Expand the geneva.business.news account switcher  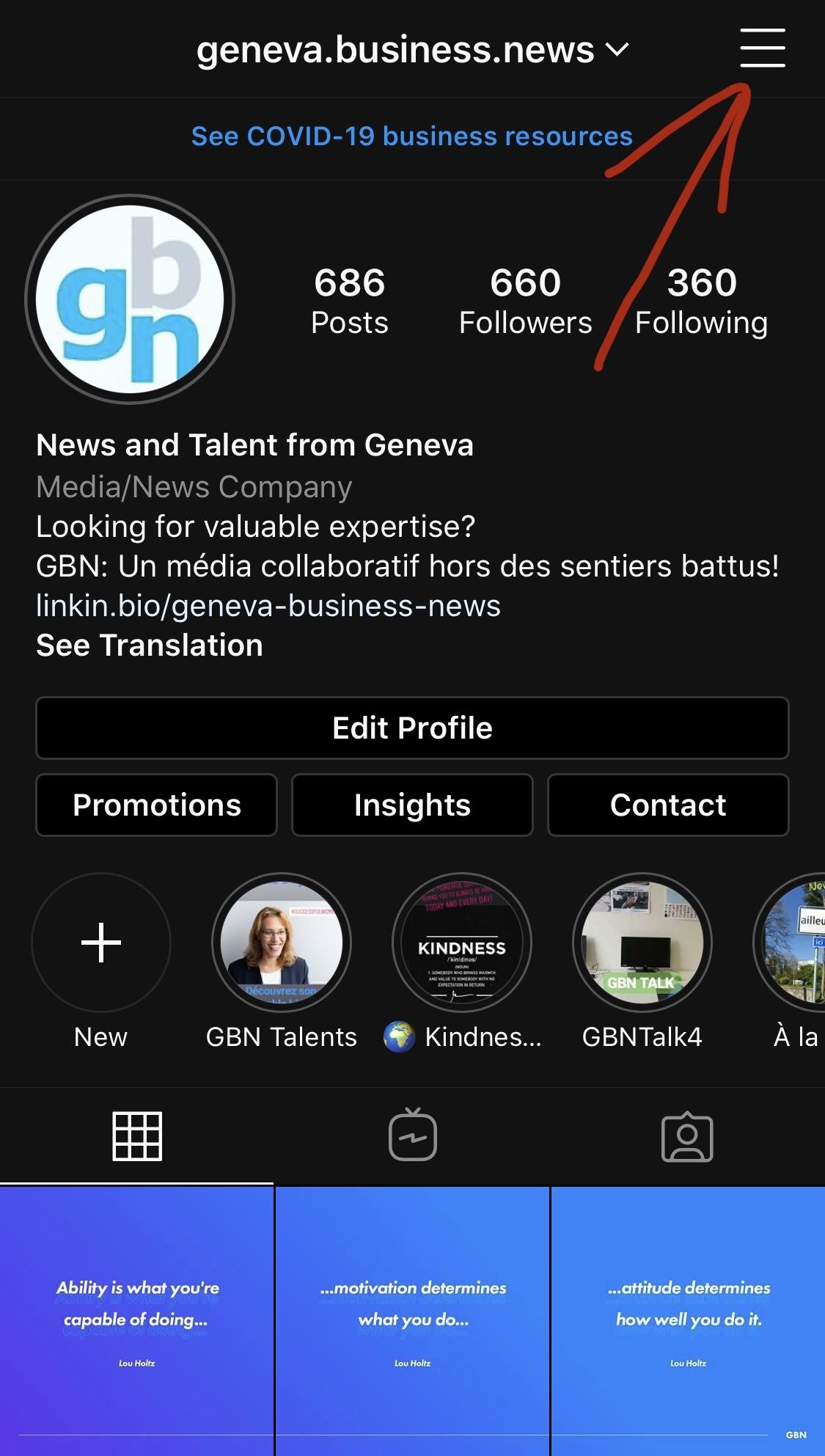tap(412, 50)
